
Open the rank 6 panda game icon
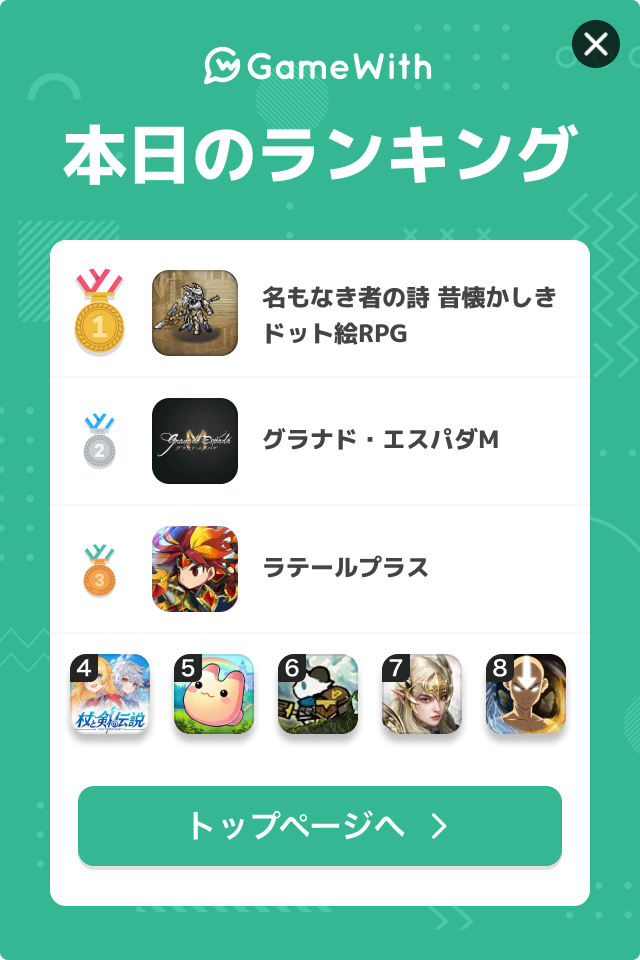click(x=318, y=694)
